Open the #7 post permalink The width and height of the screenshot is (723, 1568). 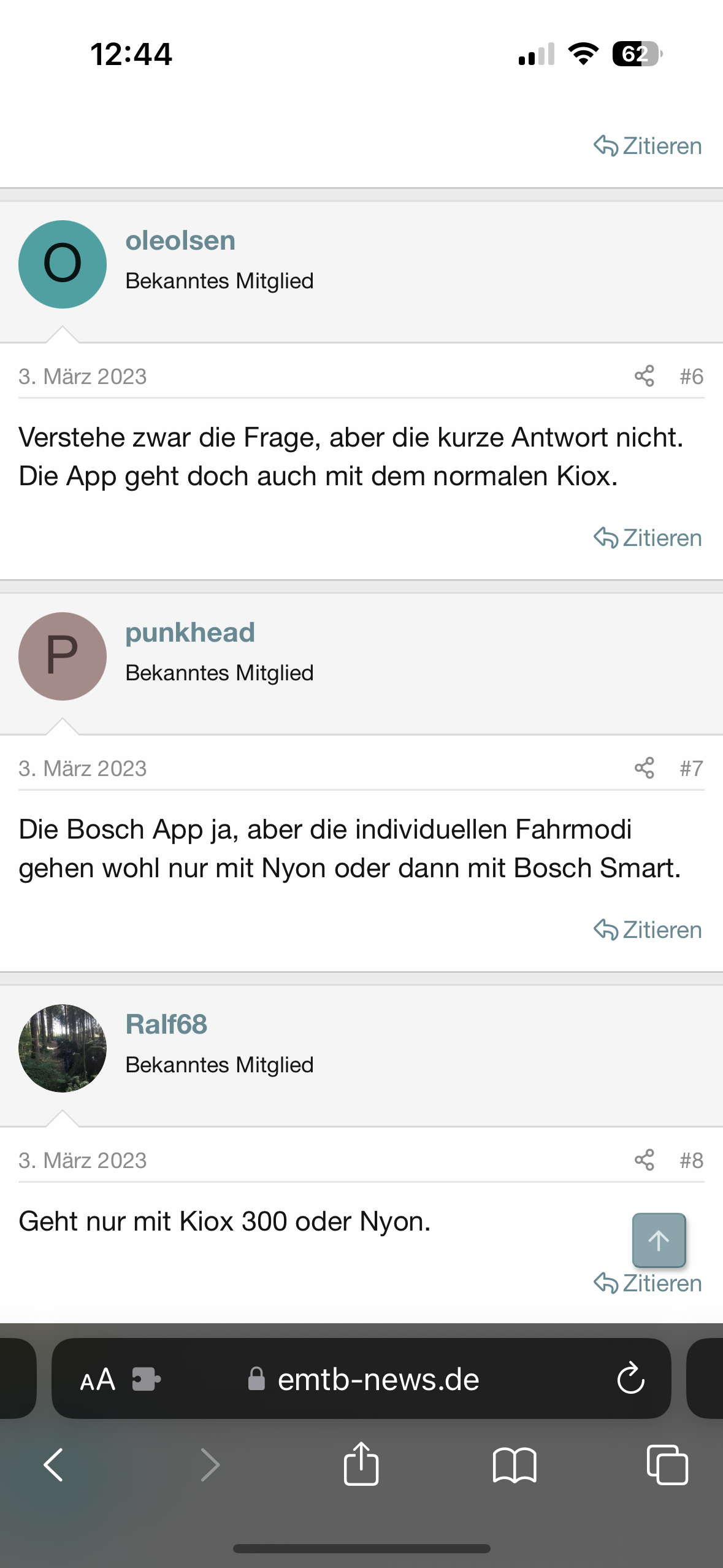point(691,768)
